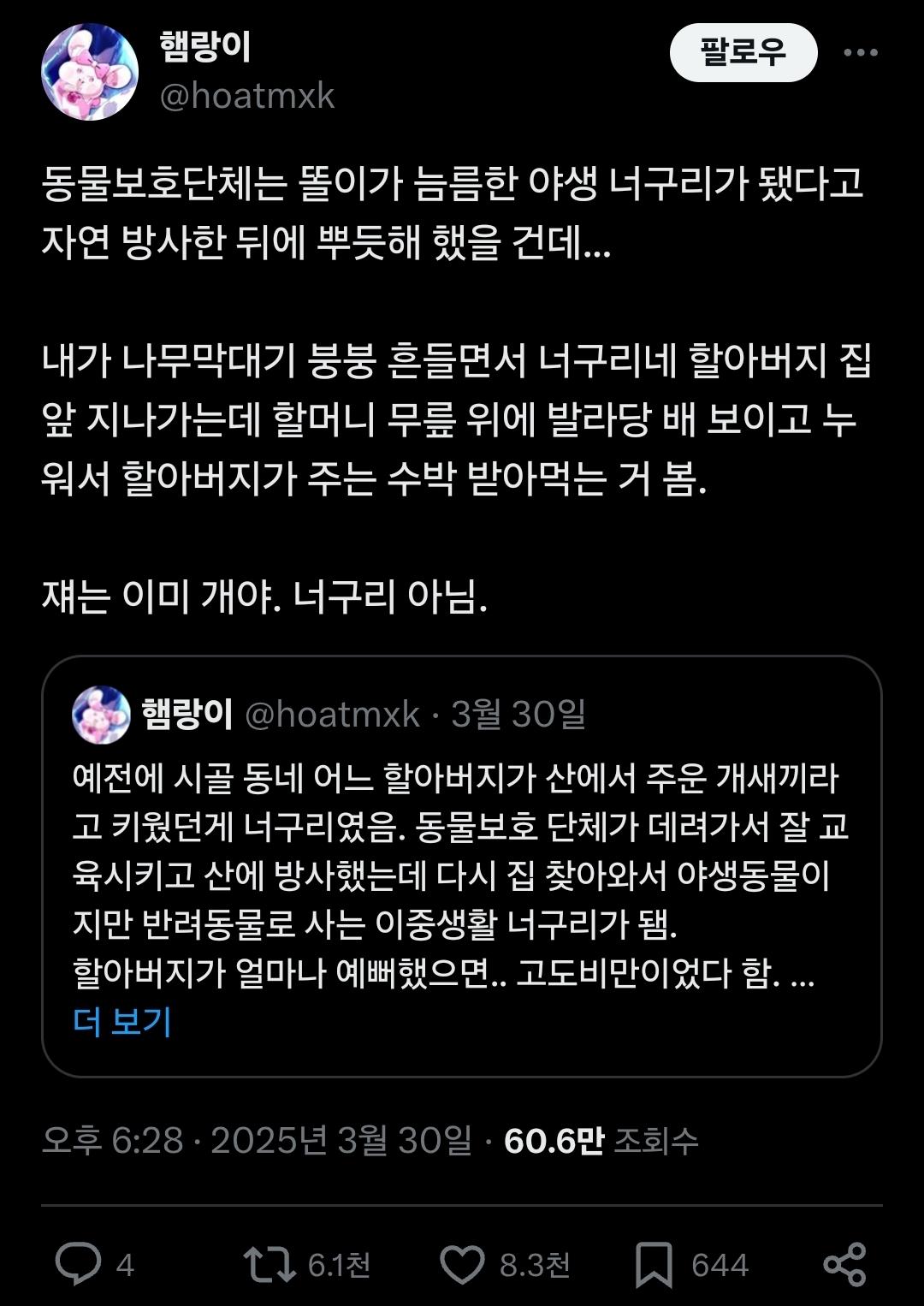
Task: Reply to this post via comment icon
Action: 78,1264
